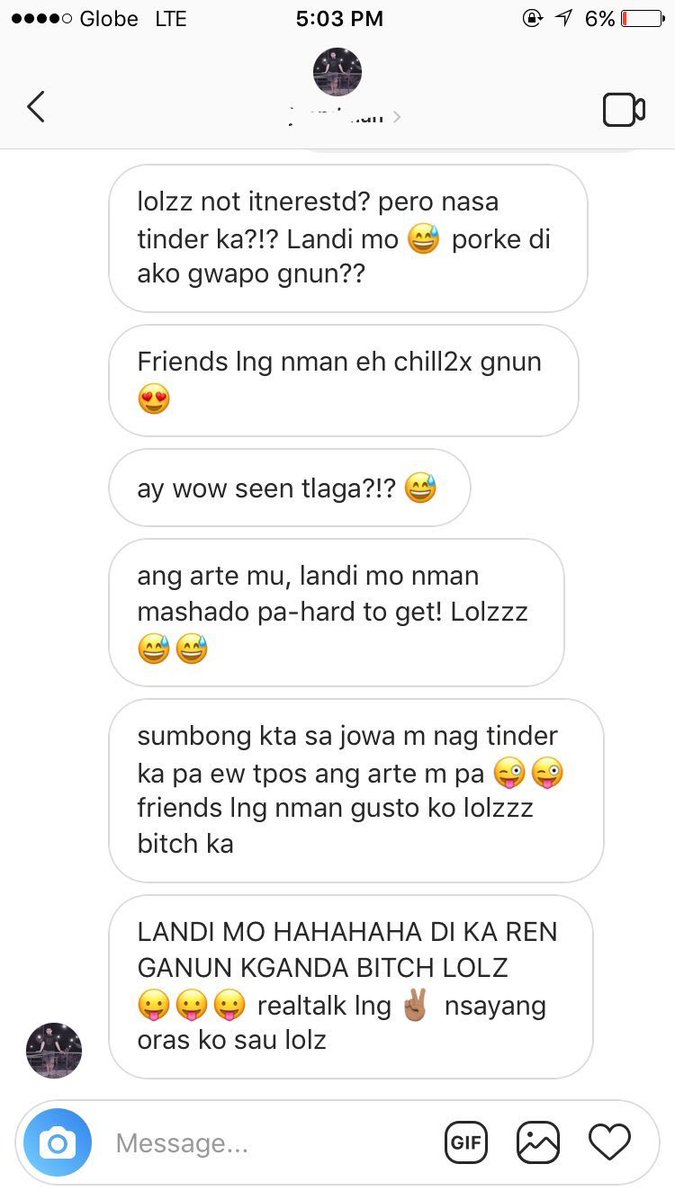Viewport: 675px width, 1200px height.
Task: Go back to the inbox
Action: 36,107
